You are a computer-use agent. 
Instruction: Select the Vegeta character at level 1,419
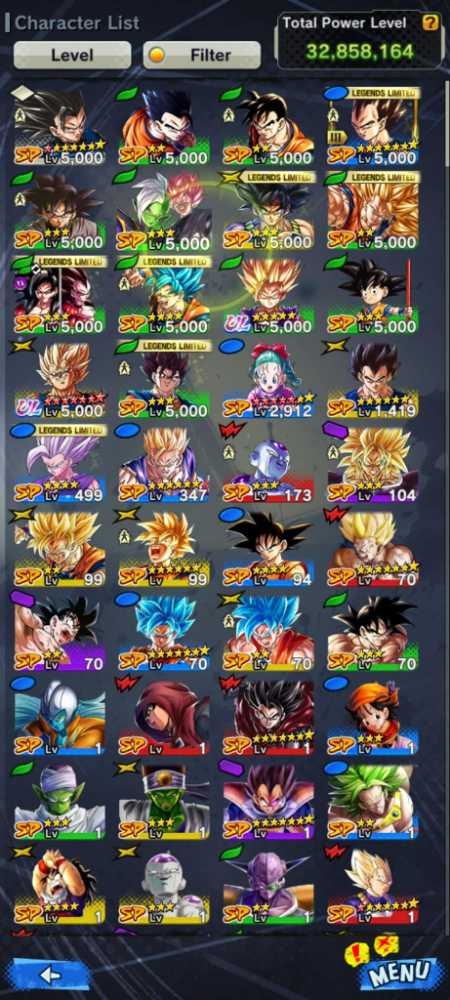point(372,379)
